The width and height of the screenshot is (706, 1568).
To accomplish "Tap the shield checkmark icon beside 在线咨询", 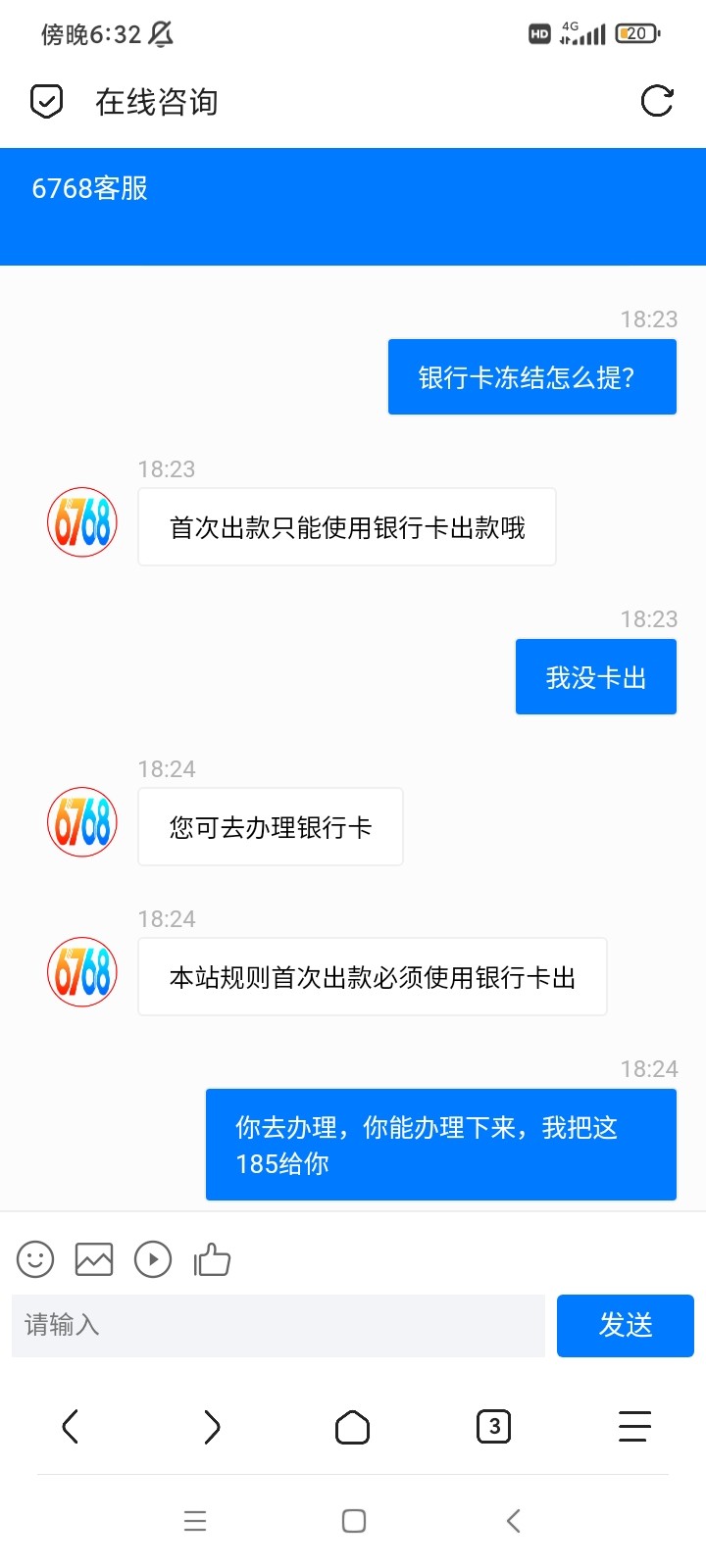I will (x=44, y=101).
